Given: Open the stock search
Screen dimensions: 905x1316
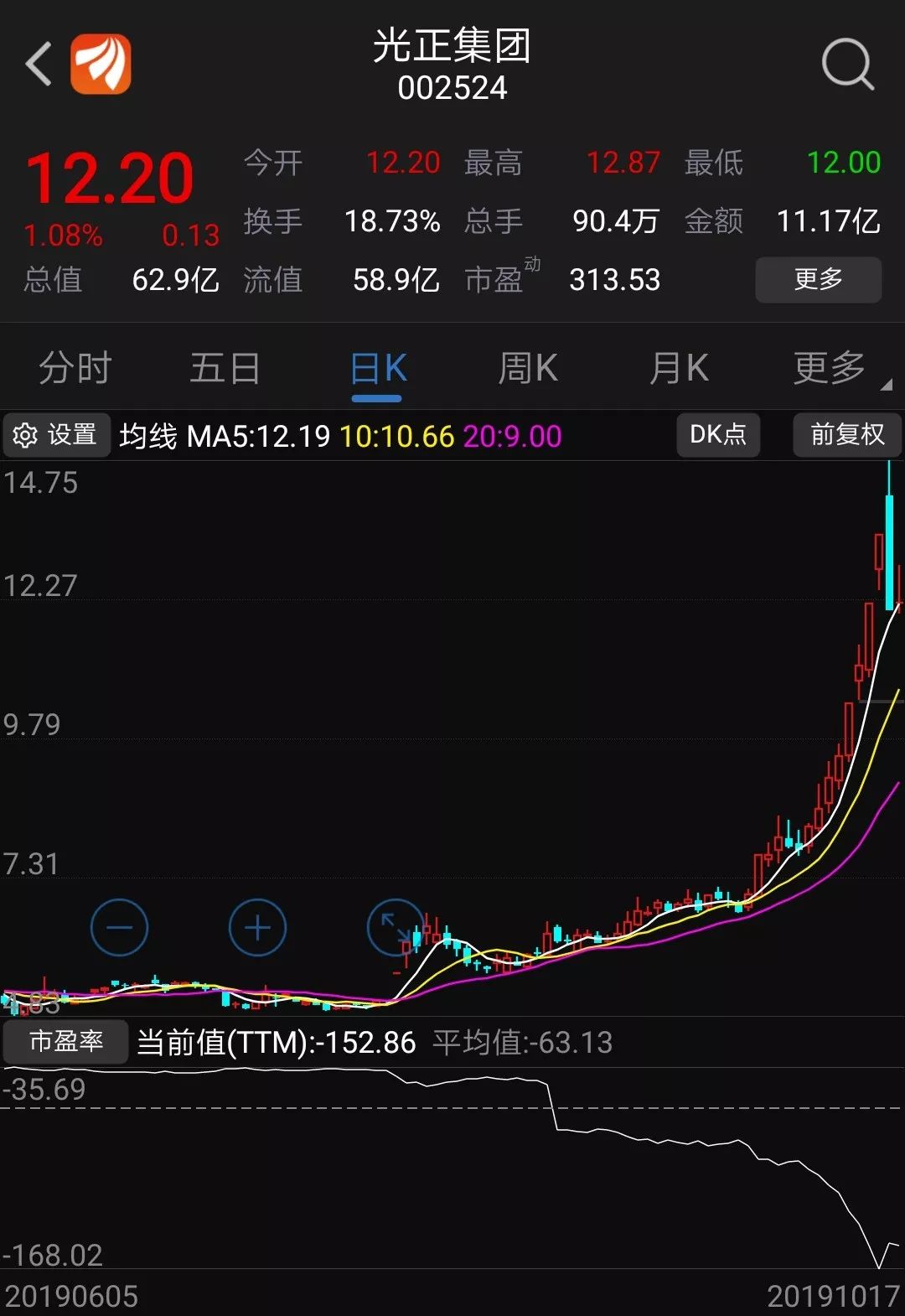Looking at the screenshot, I should point(847,64).
